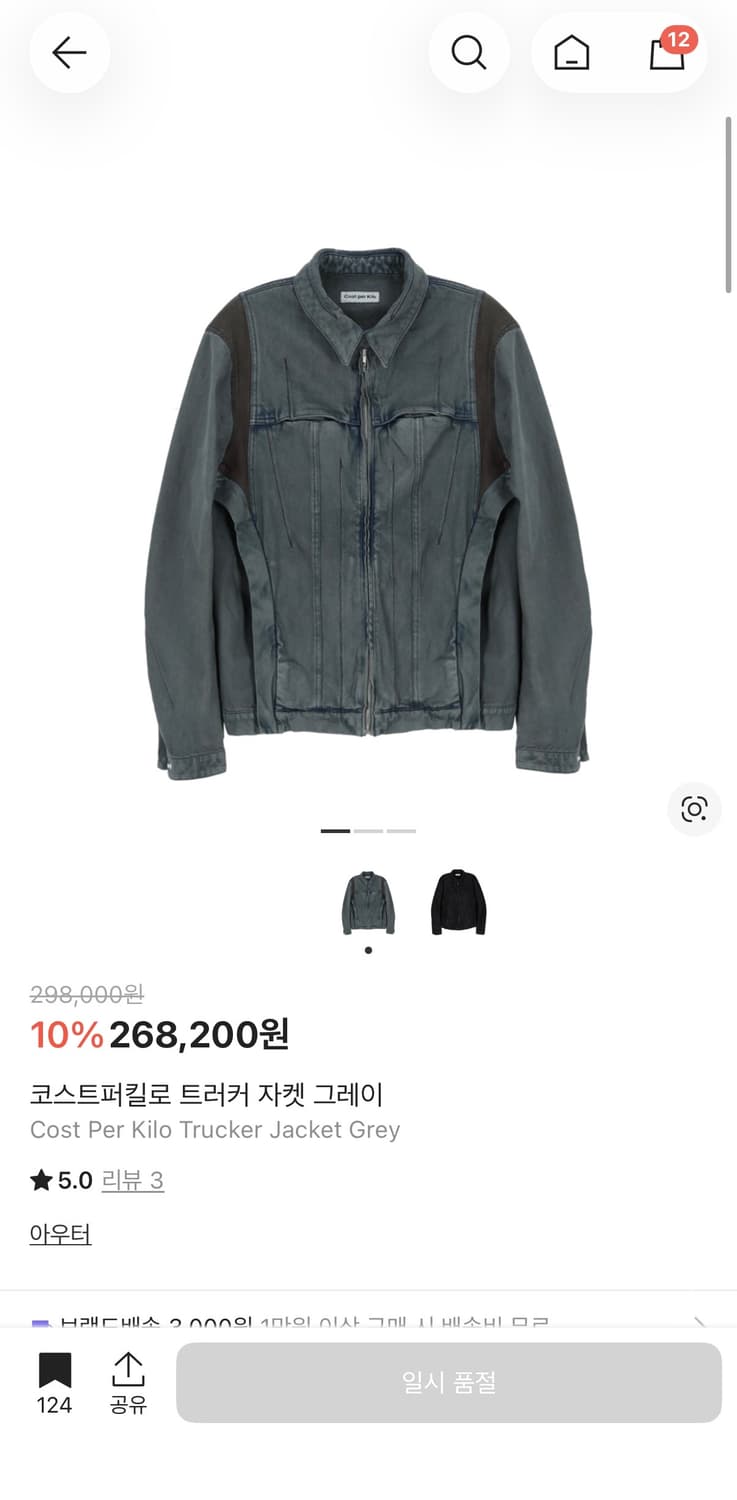Select the second image carousel indicator
Image resolution: width=737 pixels, height=1500 pixels.
[368, 831]
